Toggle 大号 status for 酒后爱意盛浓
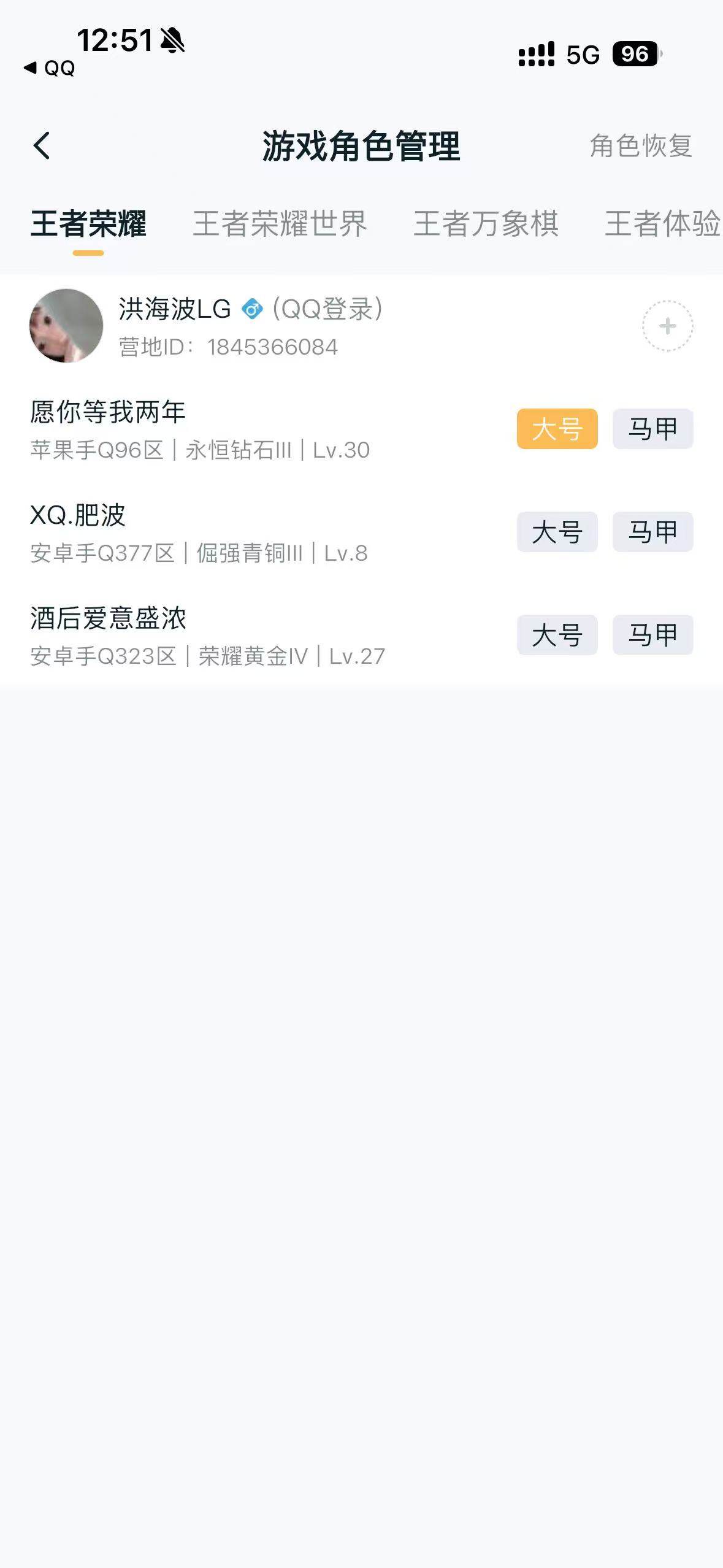723x1568 pixels. 557,636
